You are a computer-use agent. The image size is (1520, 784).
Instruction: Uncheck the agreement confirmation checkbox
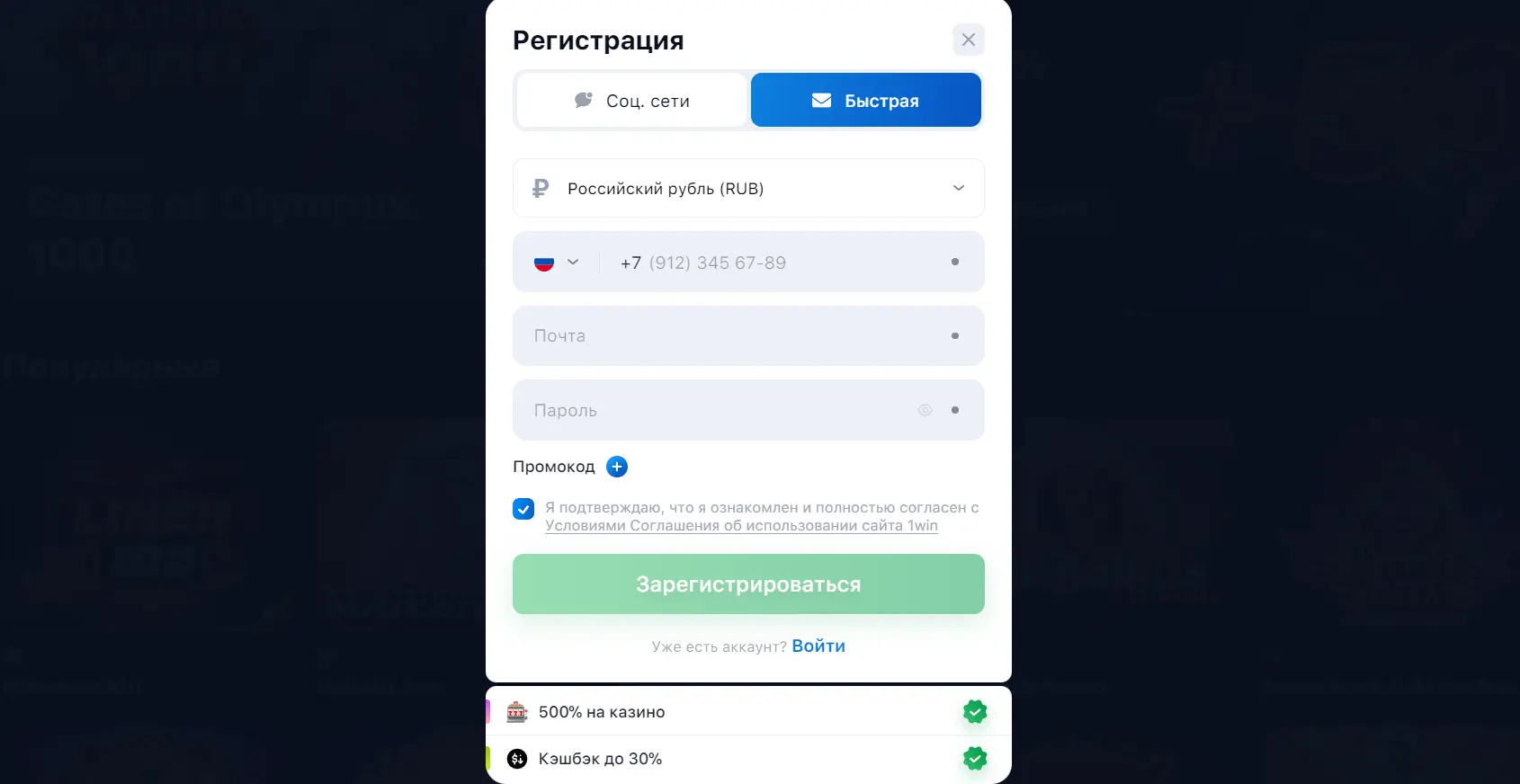tap(523, 509)
